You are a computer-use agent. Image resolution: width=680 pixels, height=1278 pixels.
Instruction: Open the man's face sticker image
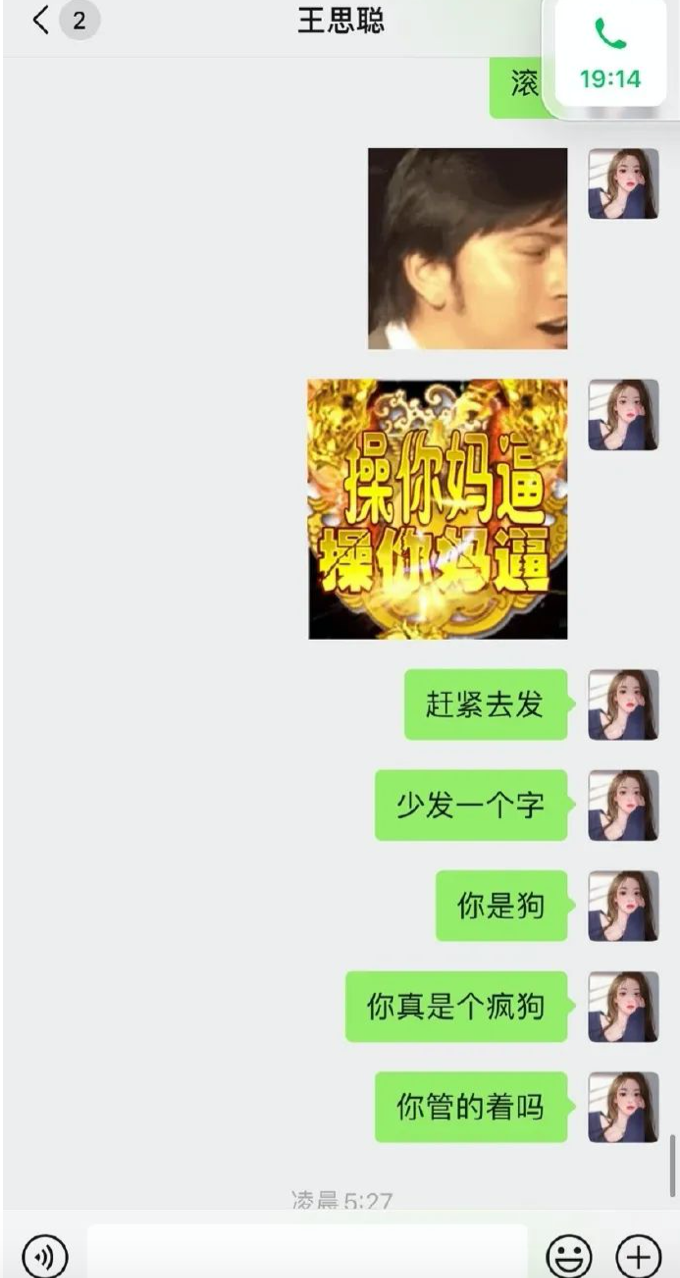coord(467,249)
